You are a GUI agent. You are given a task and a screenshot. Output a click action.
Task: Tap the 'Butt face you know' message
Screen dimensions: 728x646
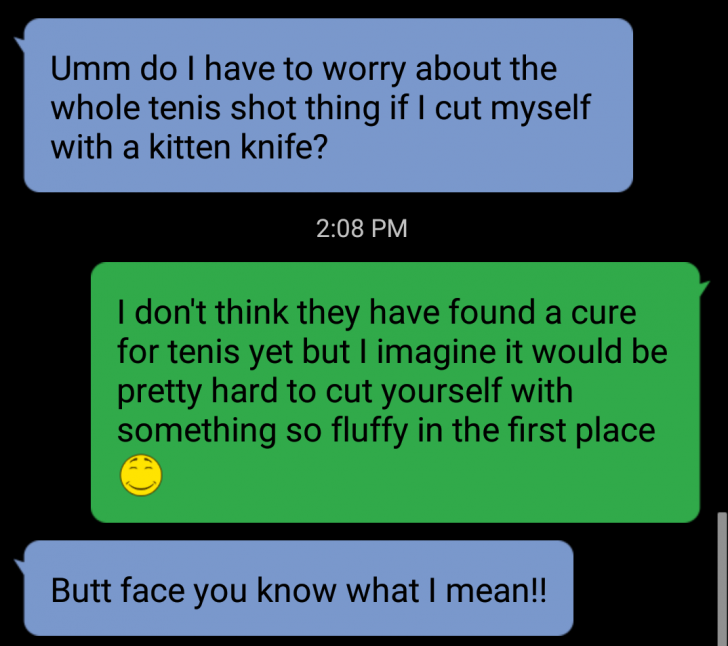(298, 589)
